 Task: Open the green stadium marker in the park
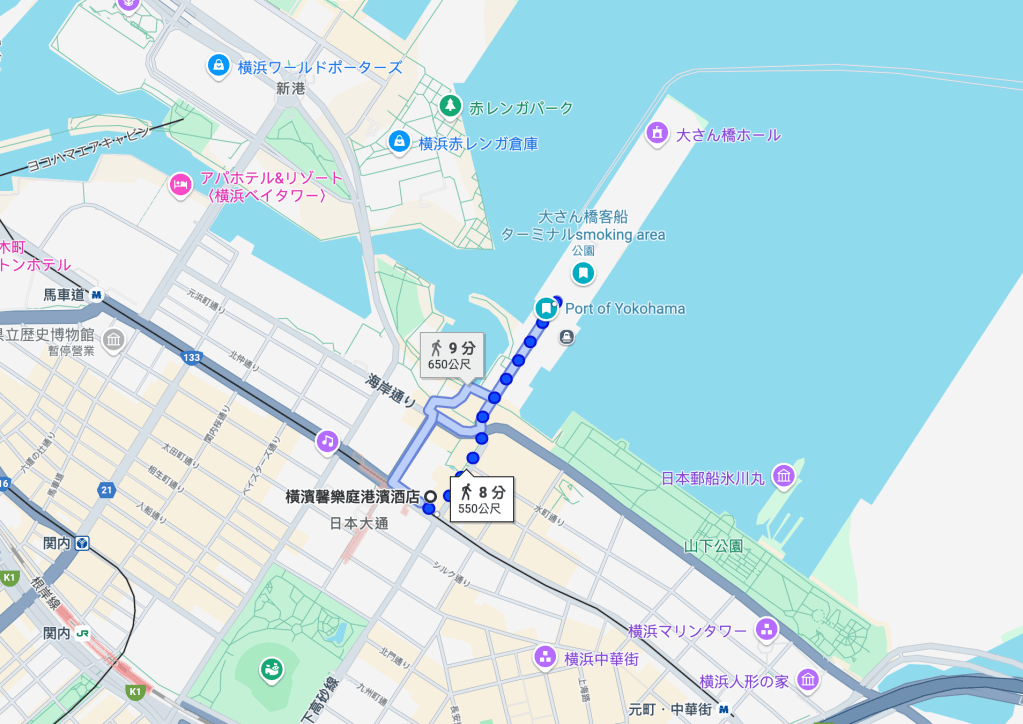click(x=270, y=668)
